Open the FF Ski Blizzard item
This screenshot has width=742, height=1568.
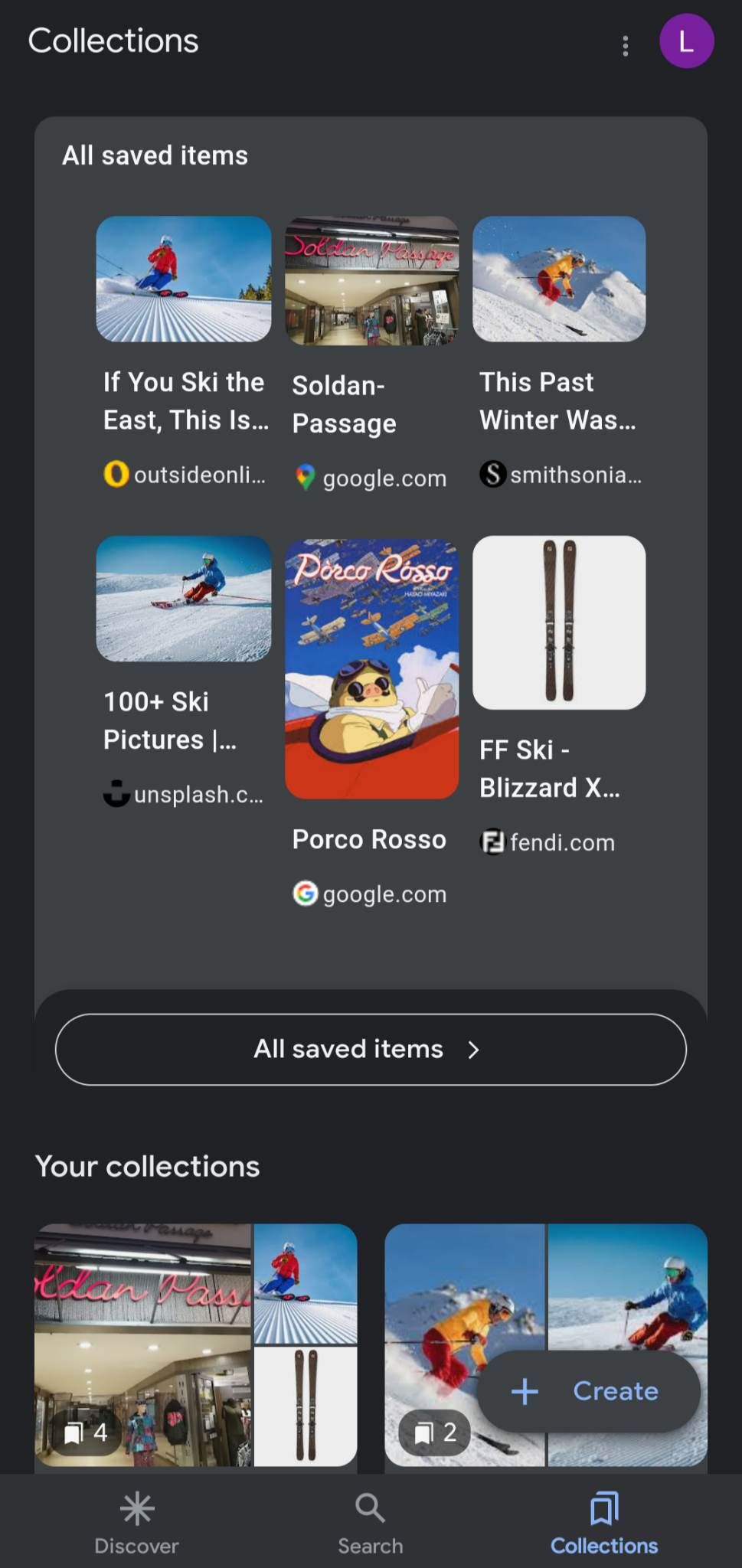point(557,622)
